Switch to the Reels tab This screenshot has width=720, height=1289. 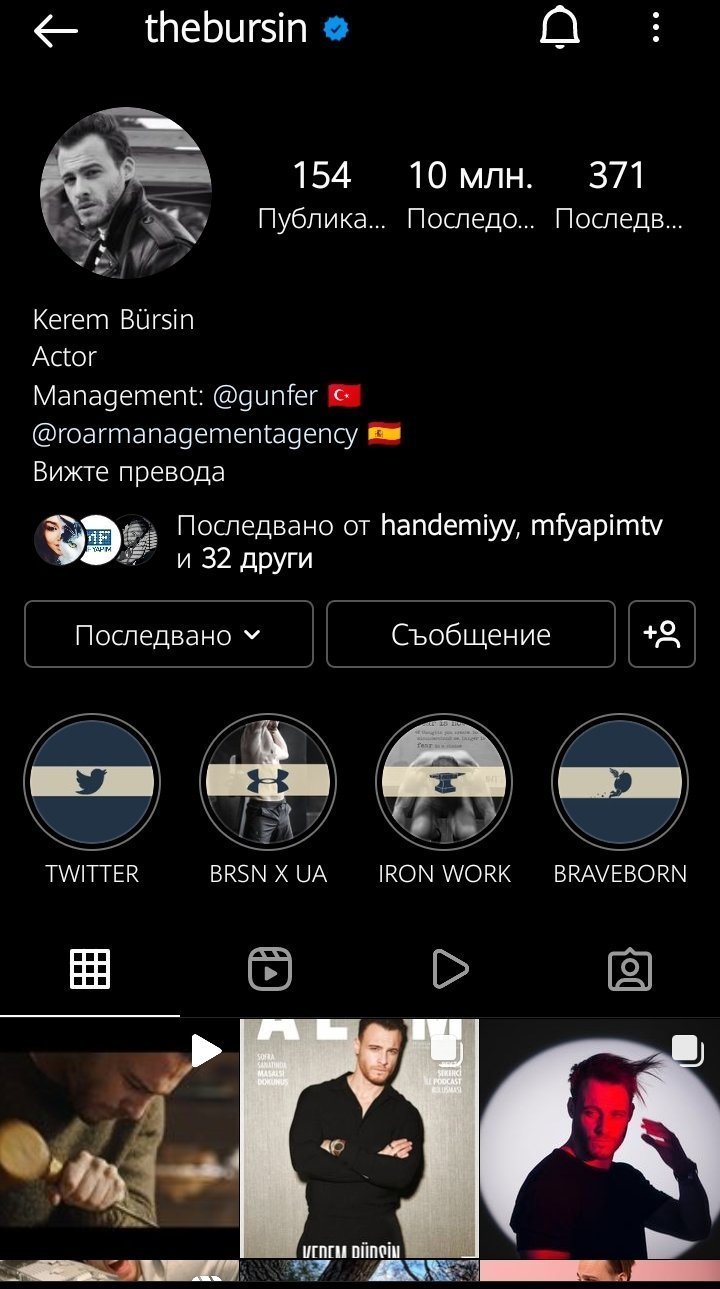(x=270, y=969)
